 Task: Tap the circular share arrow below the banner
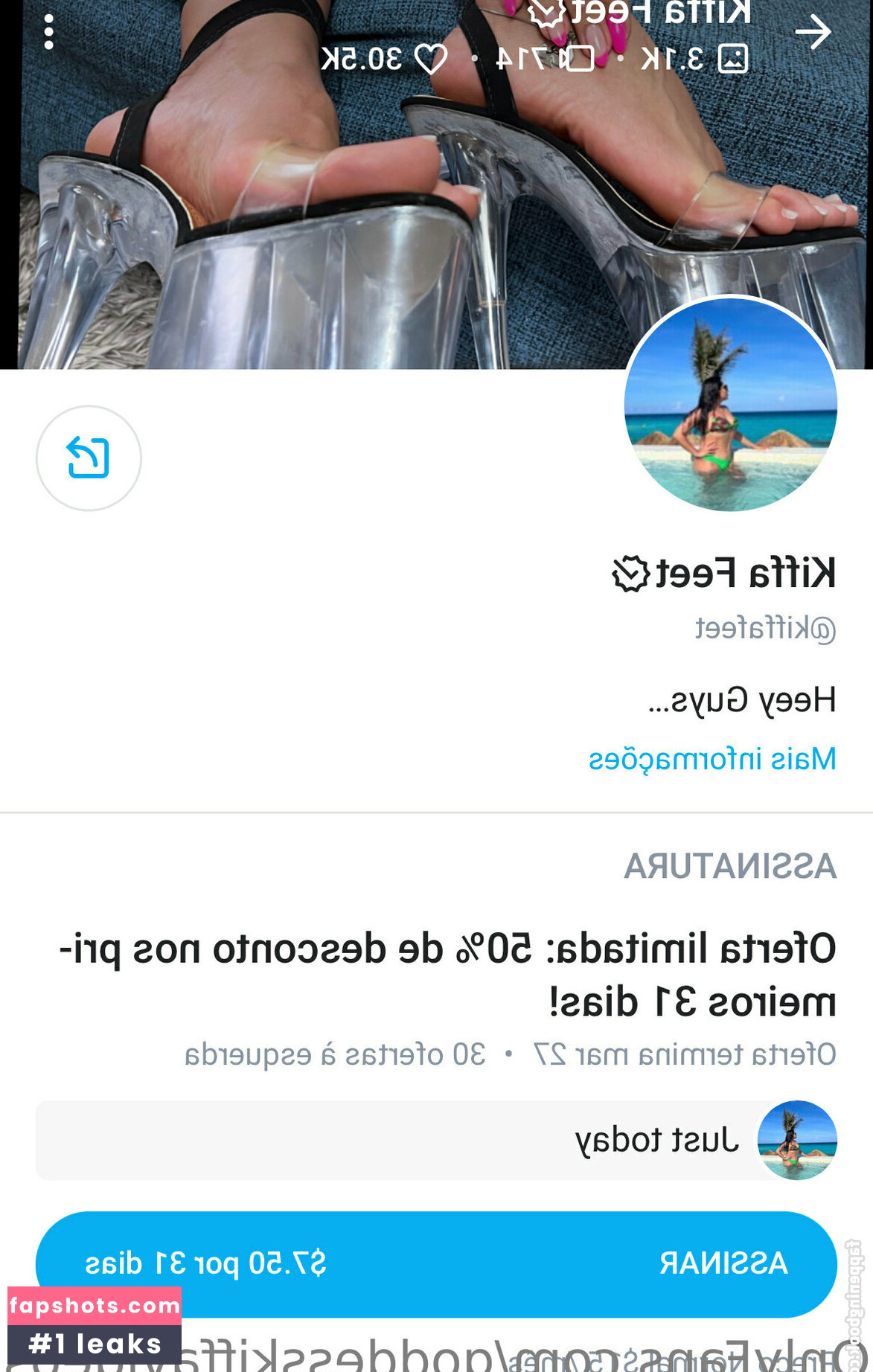[x=89, y=459]
